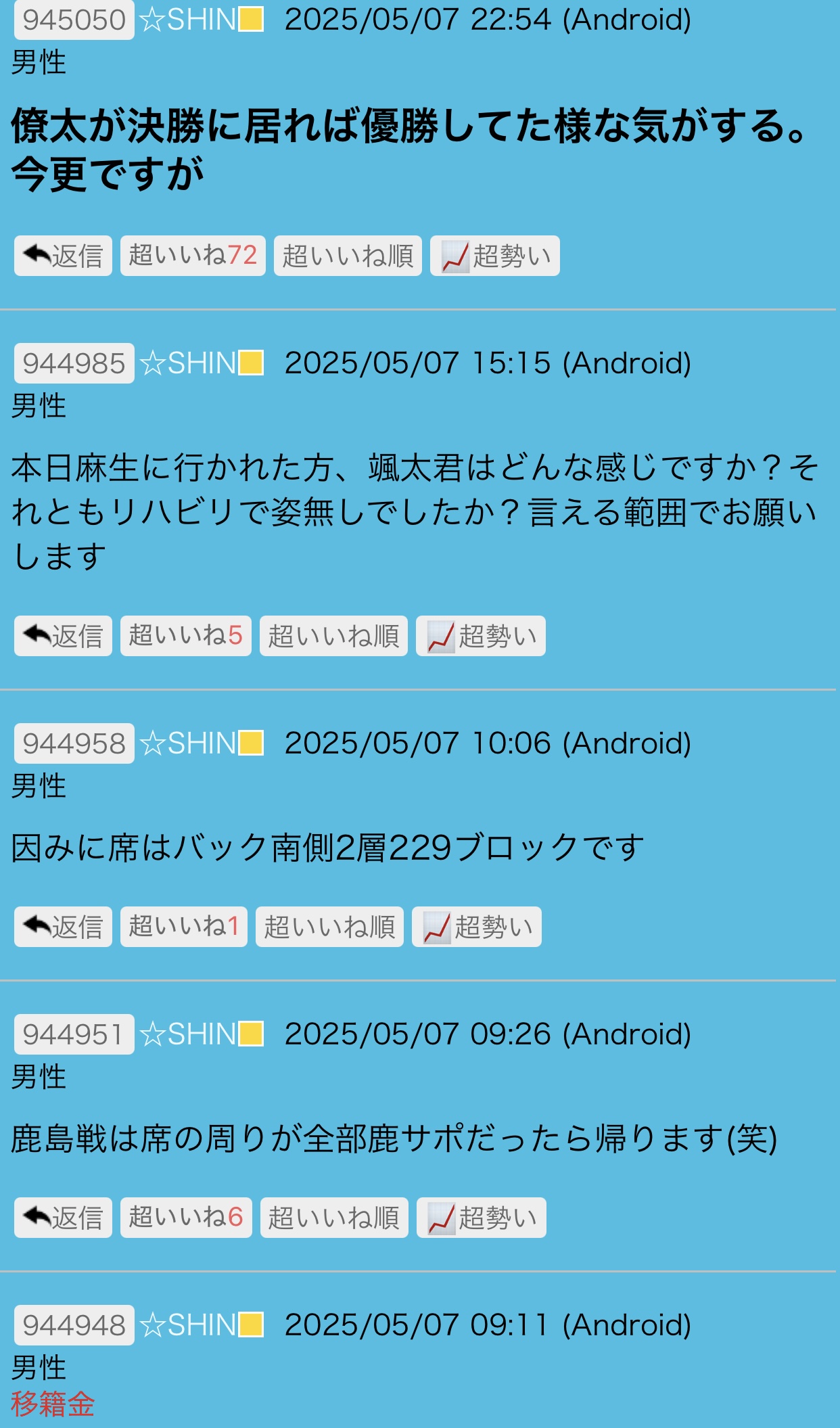Screen dimensions: 840x1428
Task: Select post number 944985
Action: tap(74, 363)
